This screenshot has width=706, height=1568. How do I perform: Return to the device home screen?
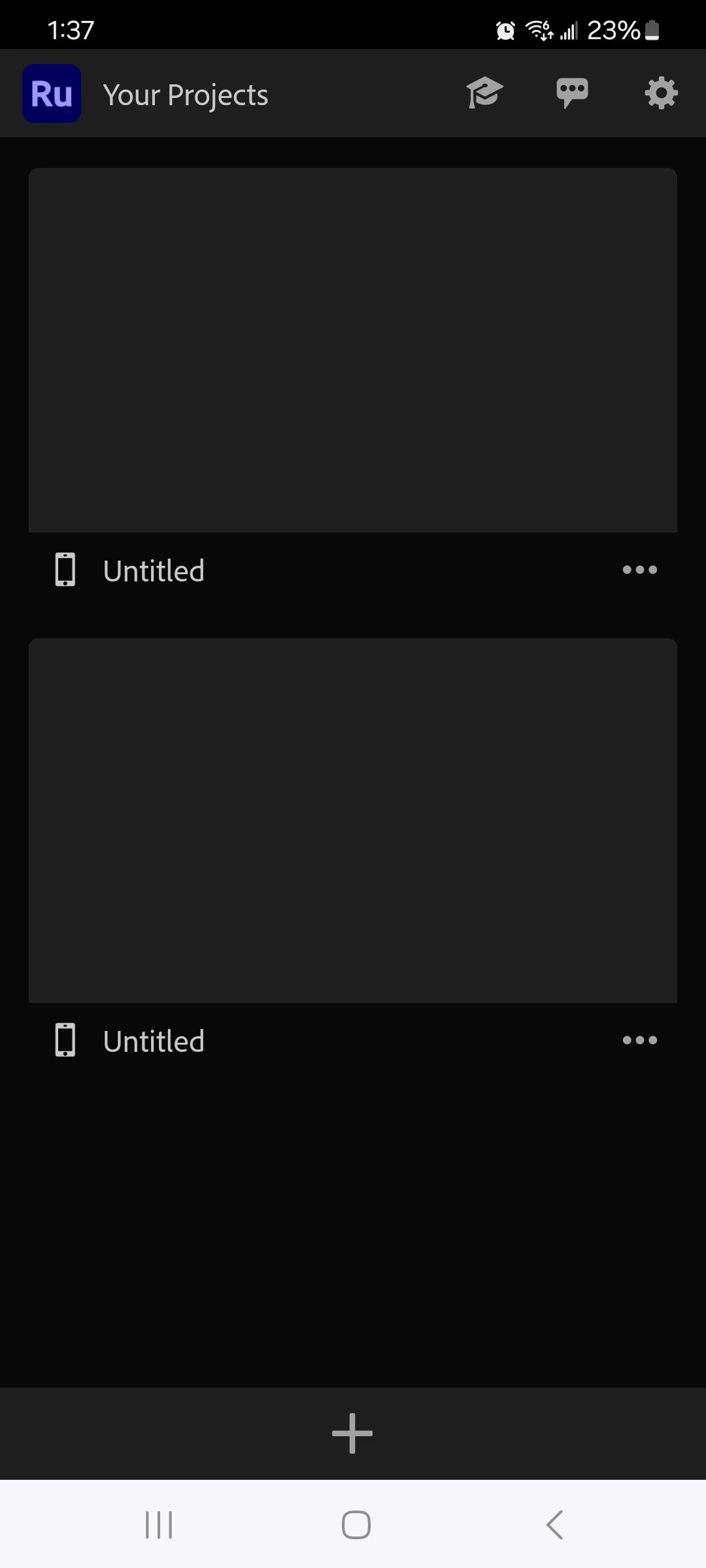356,1525
